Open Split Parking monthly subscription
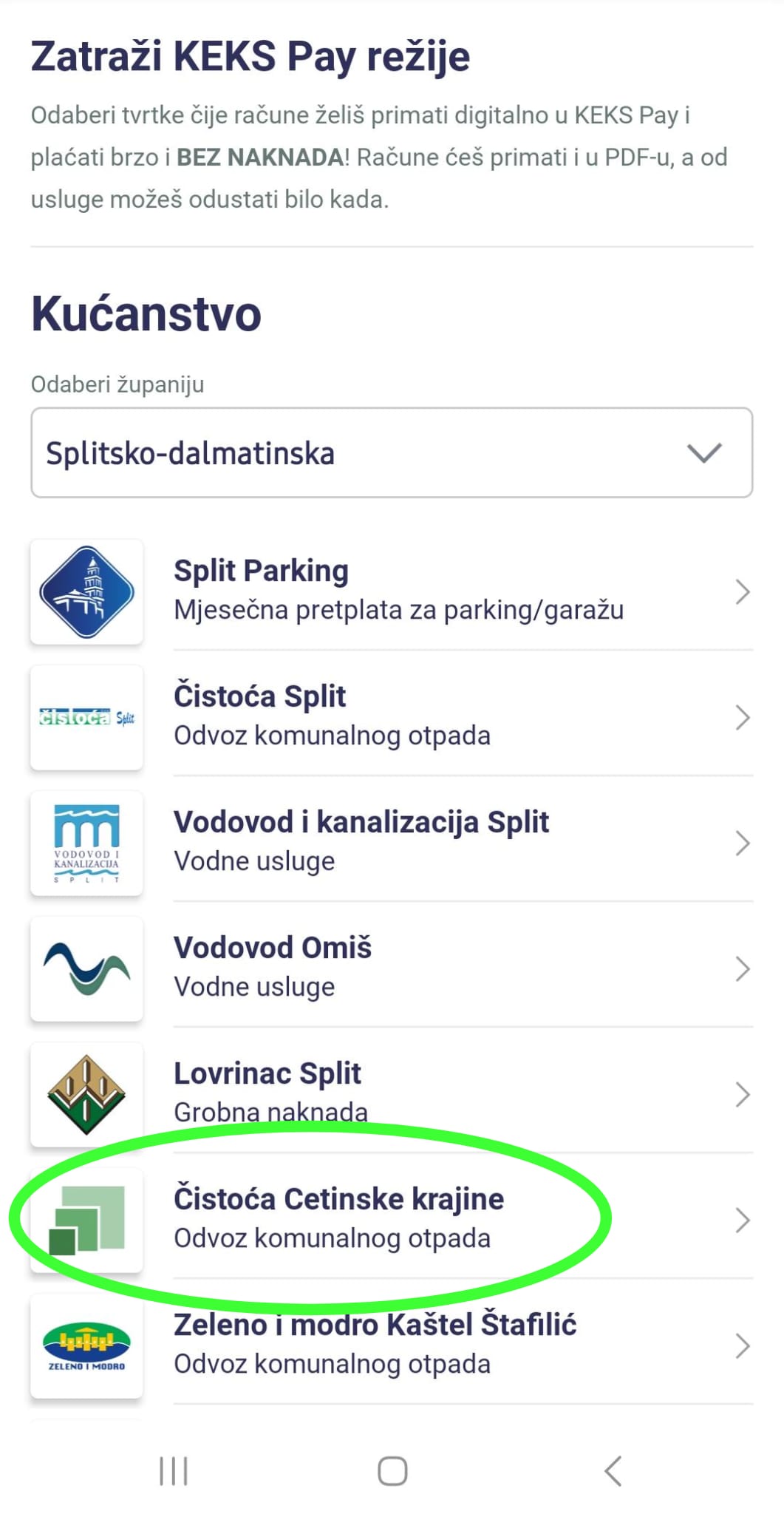The image size is (784, 1514). point(392,591)
